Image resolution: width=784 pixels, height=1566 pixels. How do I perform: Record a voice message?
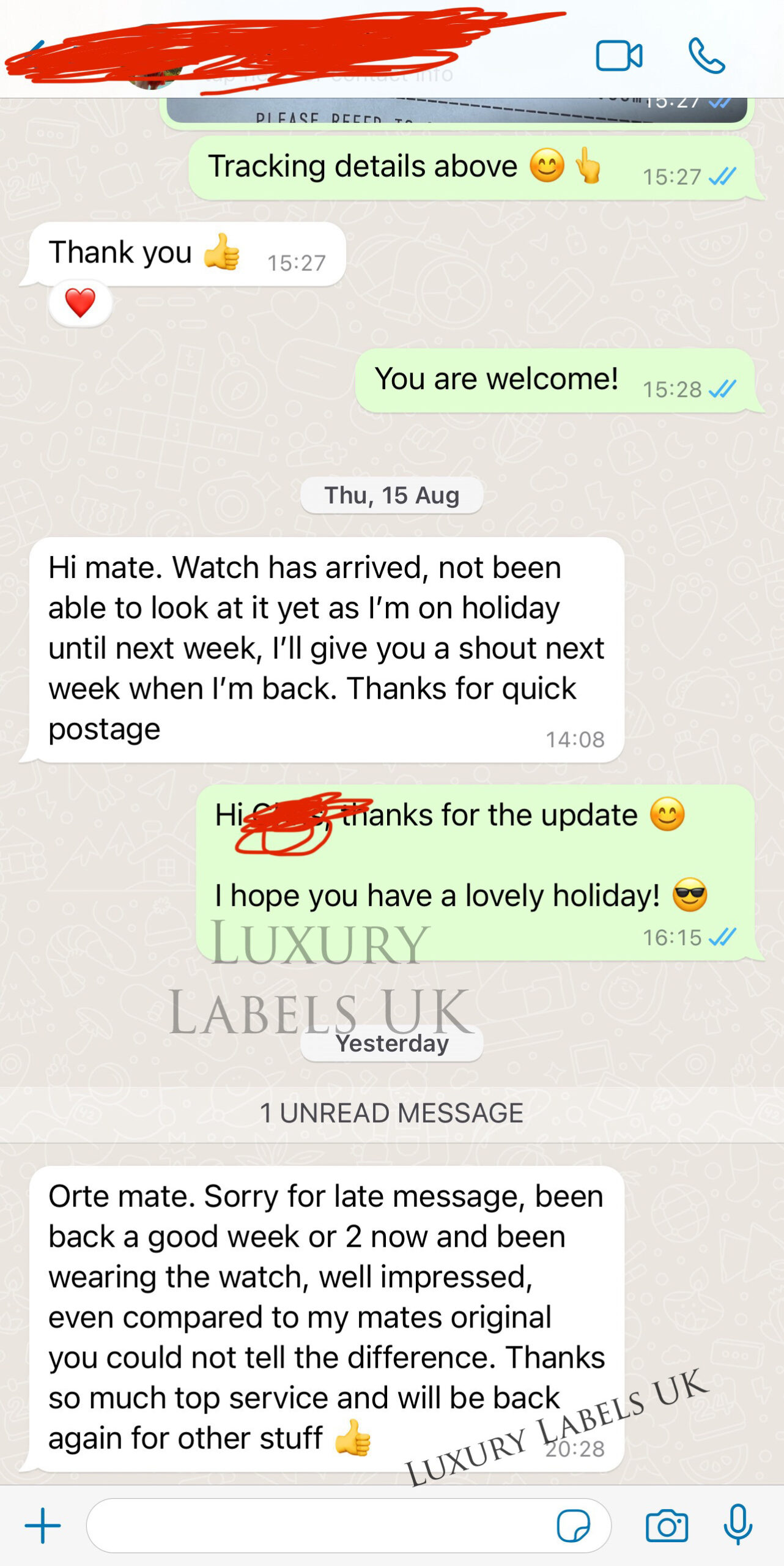(x=738, y=1524)
